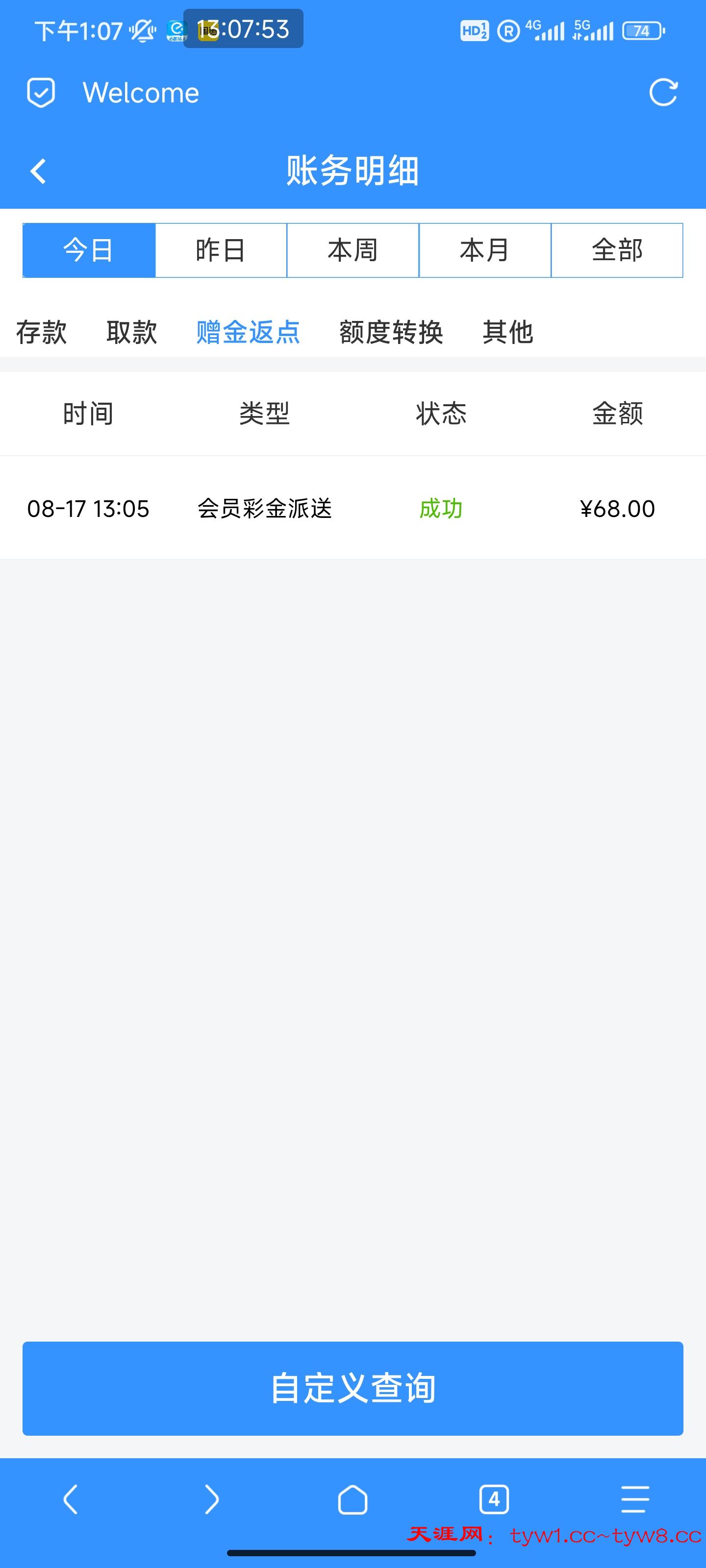706x1568 pixels.
Task: Open the browser home page
Action: point(353,1499)
